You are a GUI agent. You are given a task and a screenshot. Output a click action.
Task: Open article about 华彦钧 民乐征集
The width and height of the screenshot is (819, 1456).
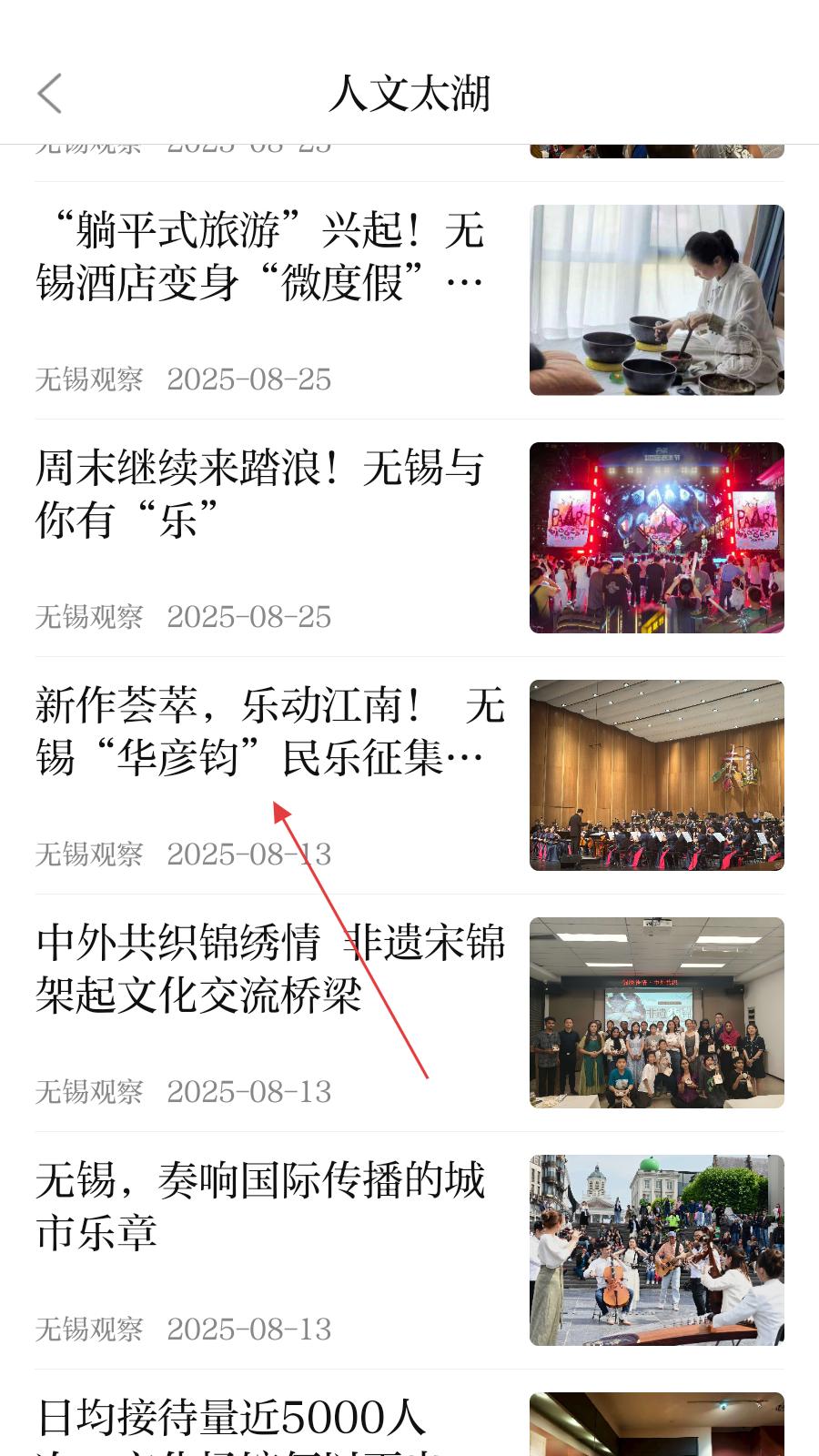pyautogui.click(x=268, y=732)
